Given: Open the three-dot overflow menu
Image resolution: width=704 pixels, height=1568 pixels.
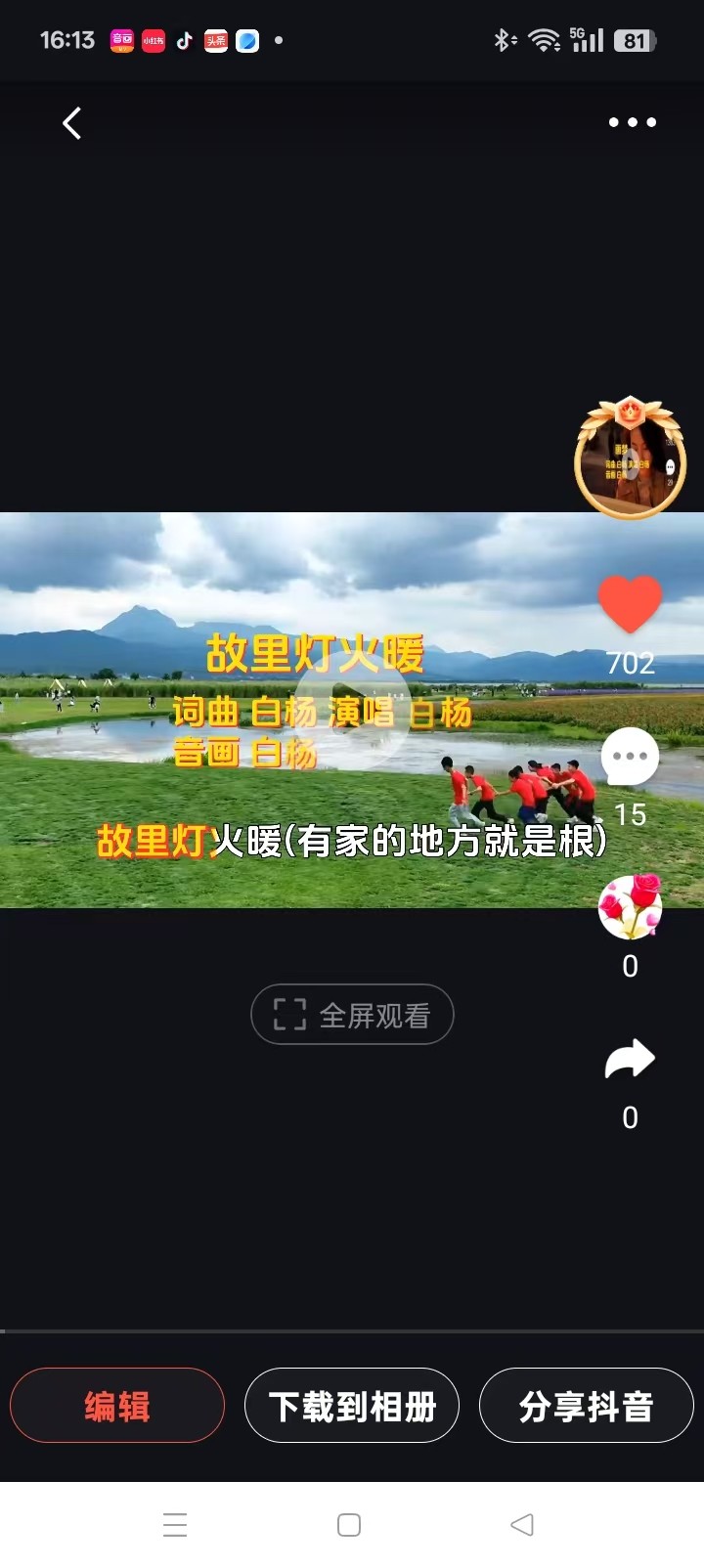Looking at the screenshot, I should pos(632,122).
